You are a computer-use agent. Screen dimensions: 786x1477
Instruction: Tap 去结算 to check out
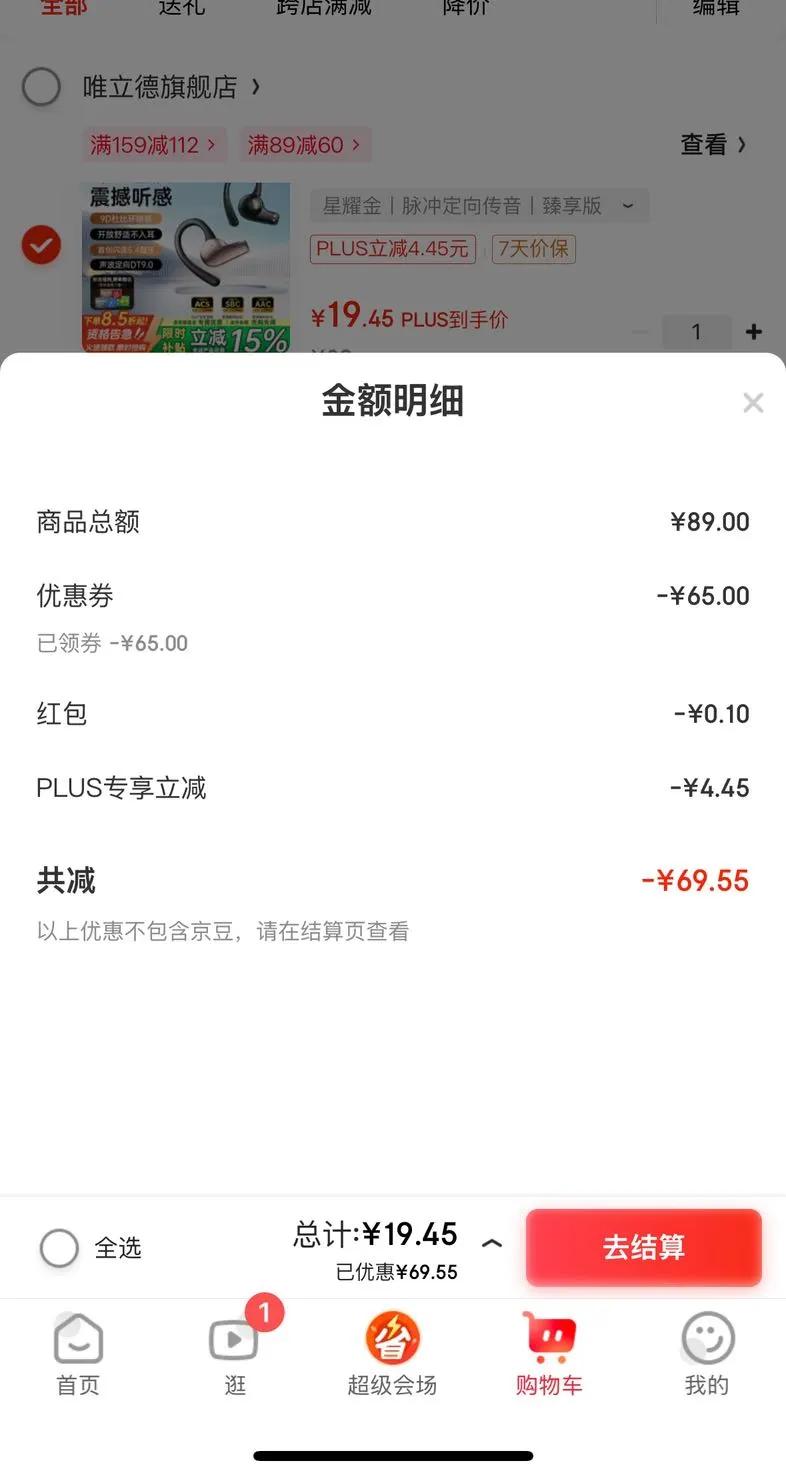coord(643,1247)
